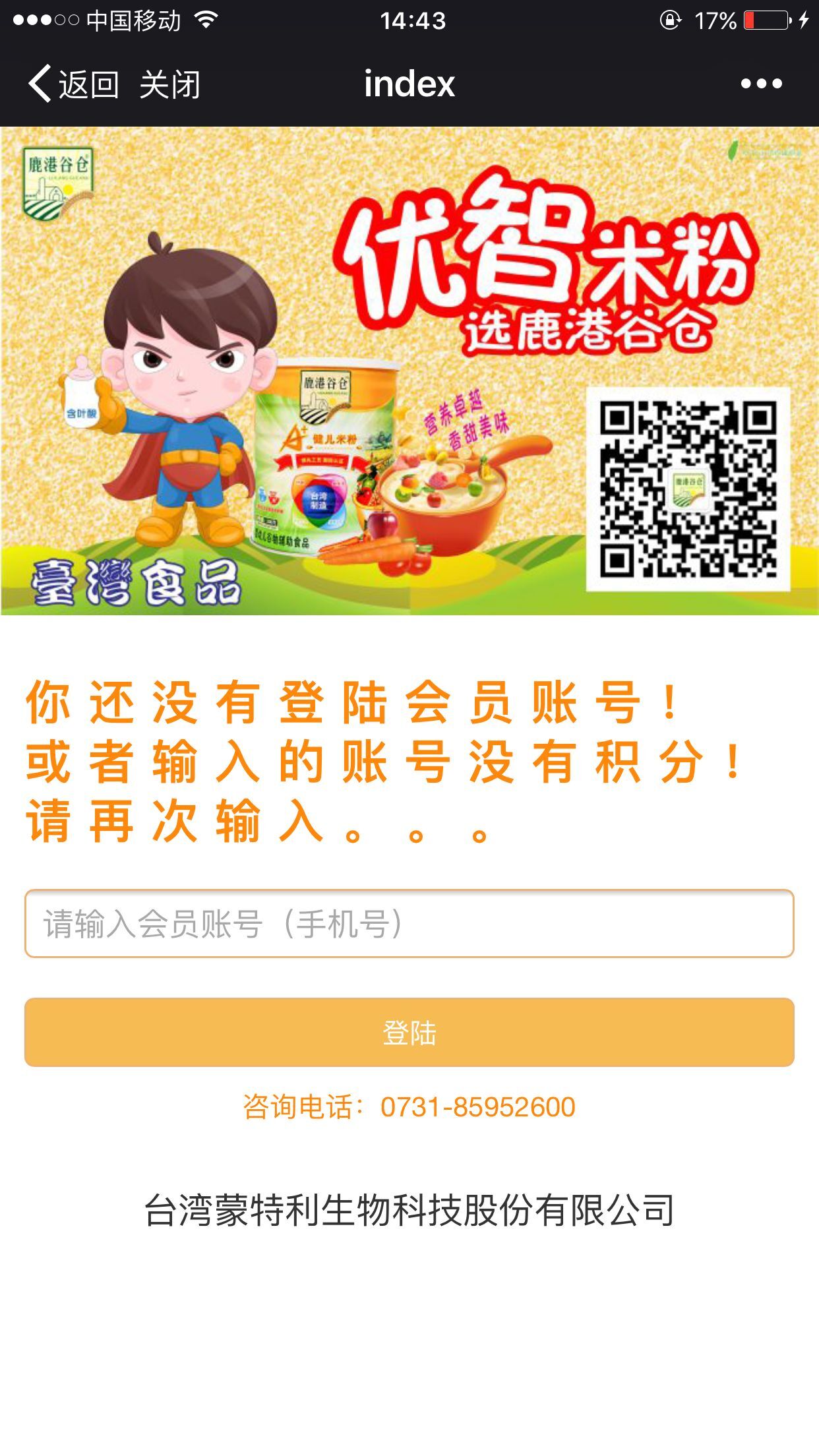Open the three-dot overflow menu
Viewport: 819px width, 1456px height.
tap(761, 84)
